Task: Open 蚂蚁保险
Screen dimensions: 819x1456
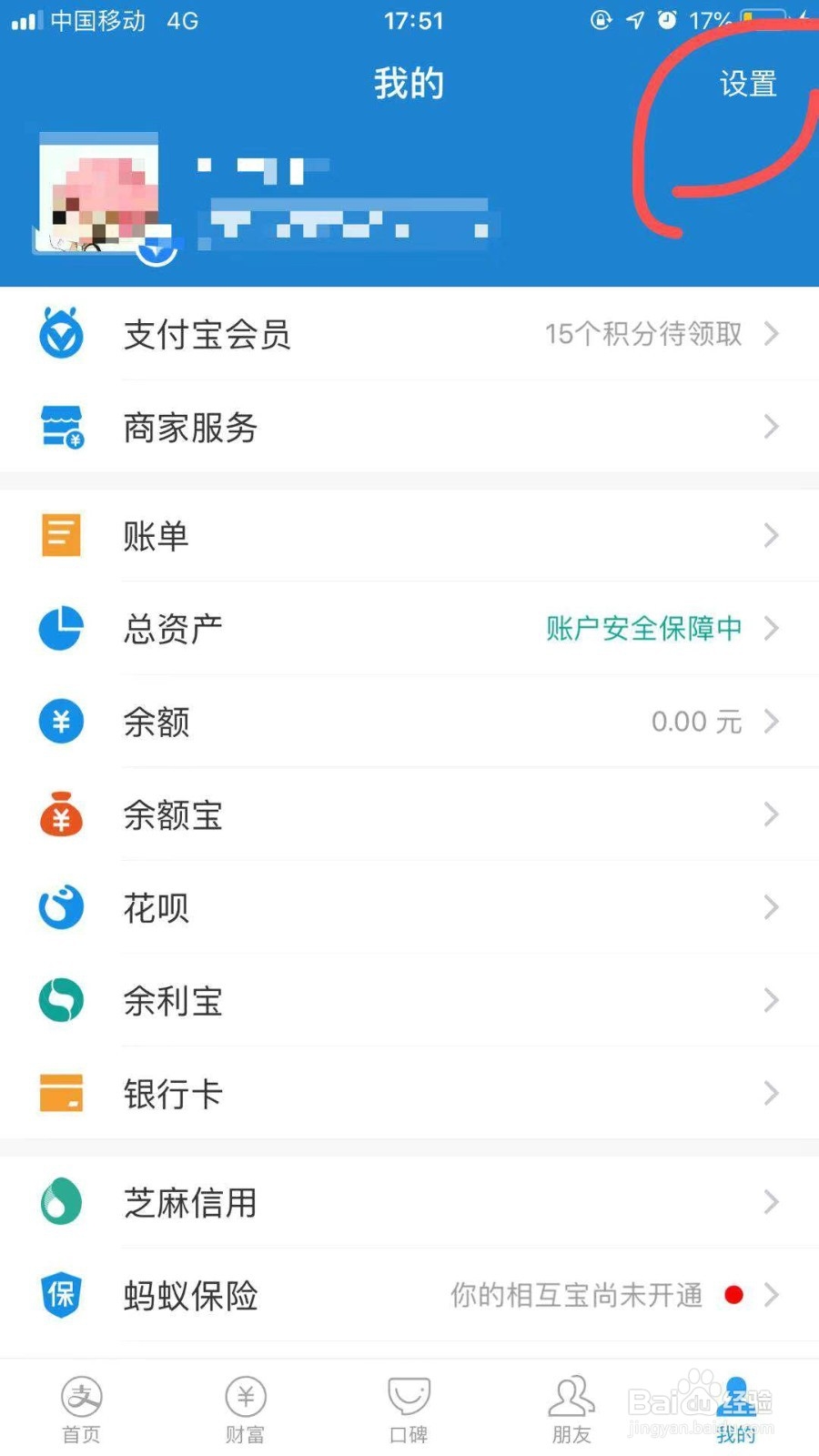Action: (x=409, y=1295)
